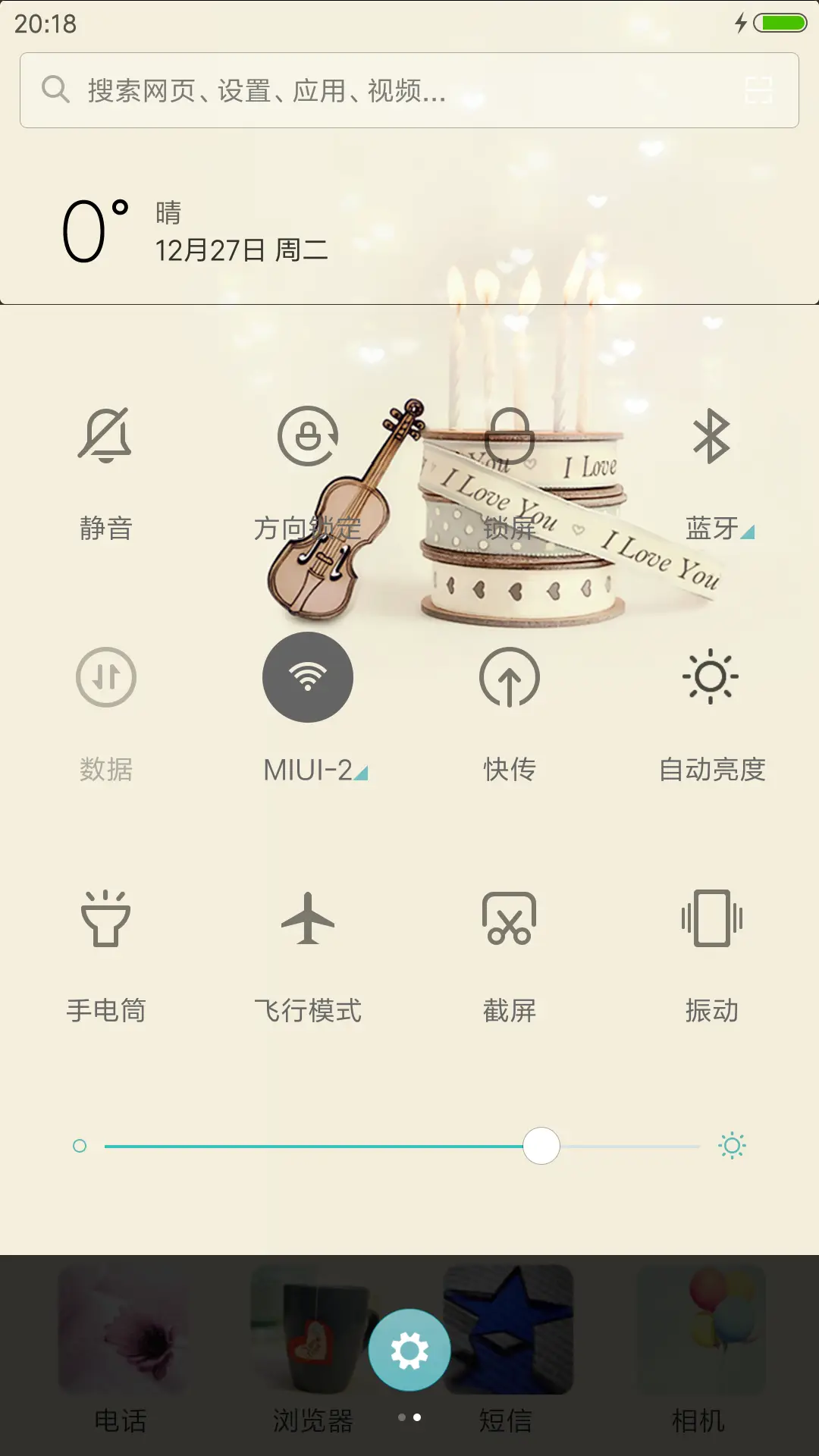Turn on vibrate (振动)
Viewport: 819px width, 1456px height.
tap(712, 918)
